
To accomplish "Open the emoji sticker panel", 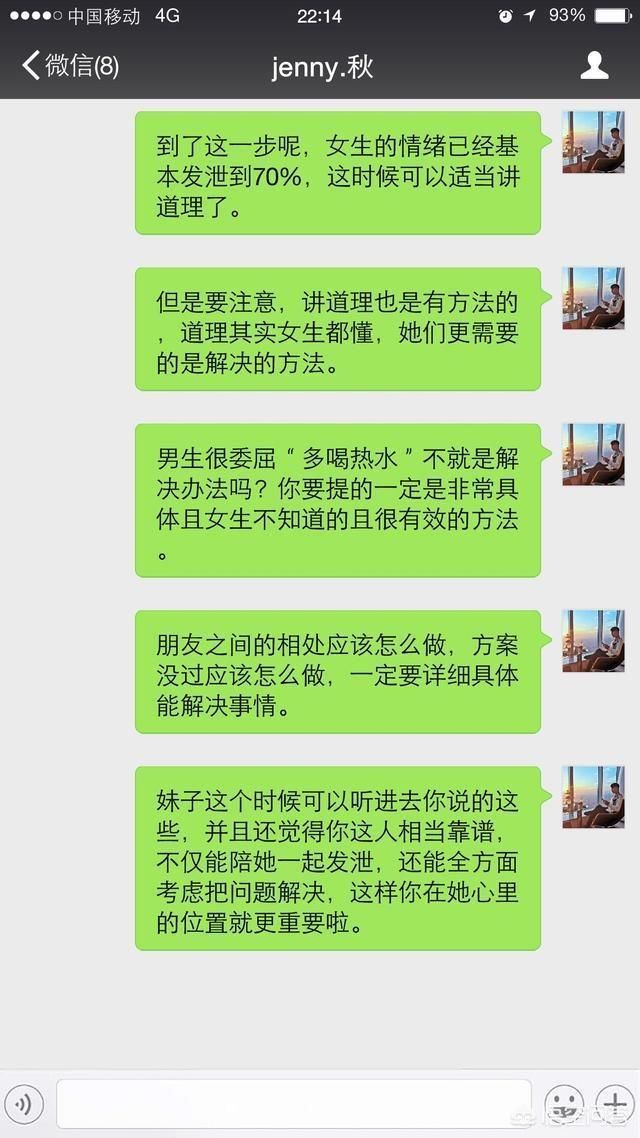I will (563, 1104).
